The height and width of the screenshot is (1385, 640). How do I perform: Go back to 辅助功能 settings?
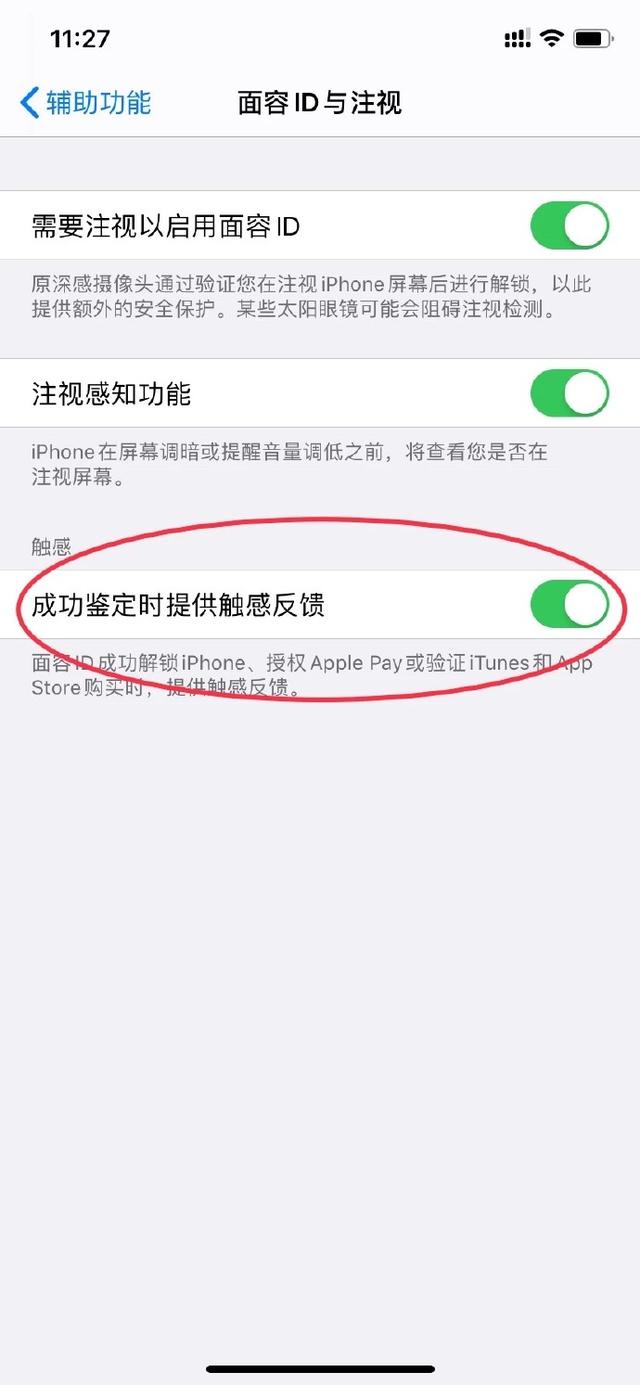[85, 103]
